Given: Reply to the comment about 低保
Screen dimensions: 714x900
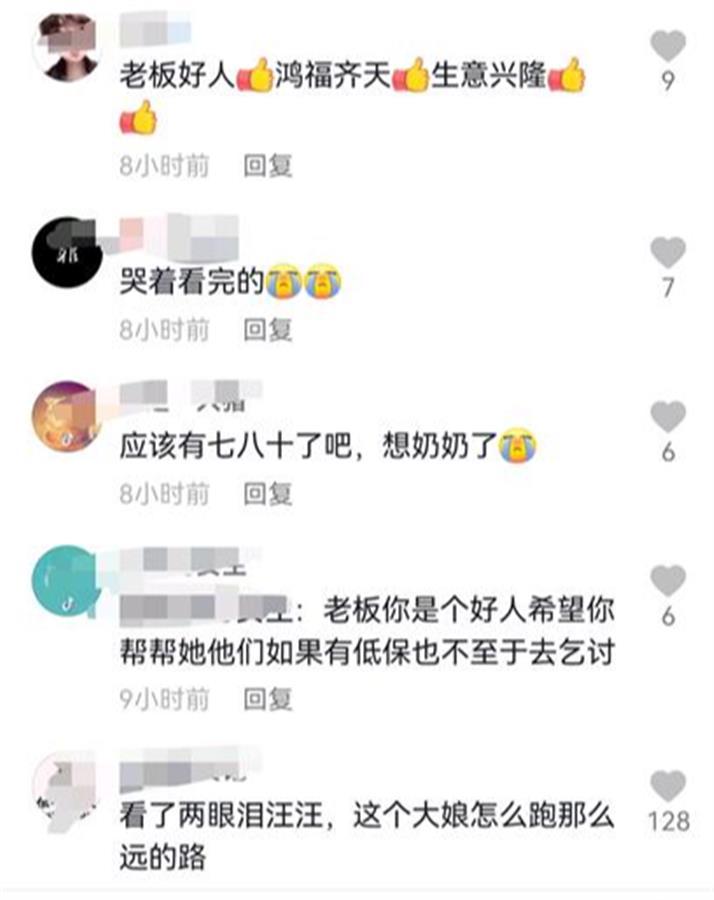Looking at the screenshot, I should pyautogui.click(x=268, y=697).
